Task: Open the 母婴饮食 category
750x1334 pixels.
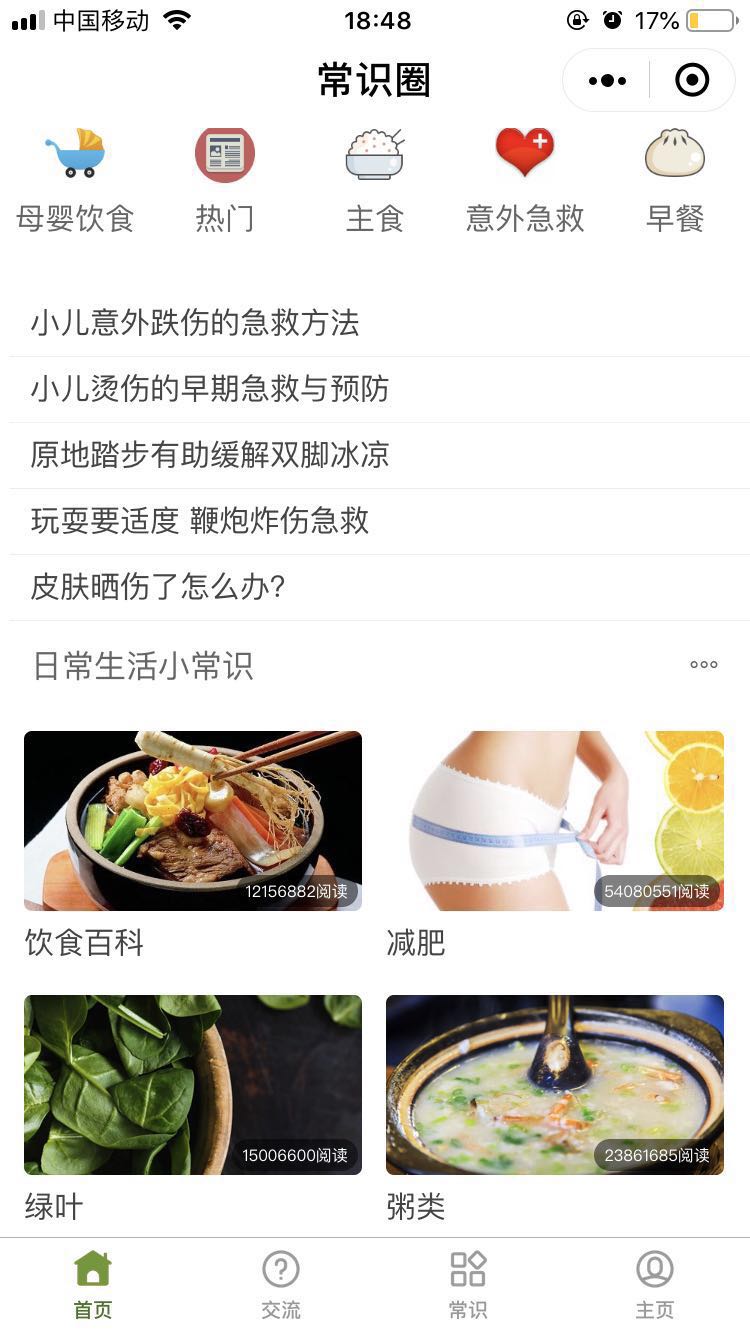Action: point(75,182)
